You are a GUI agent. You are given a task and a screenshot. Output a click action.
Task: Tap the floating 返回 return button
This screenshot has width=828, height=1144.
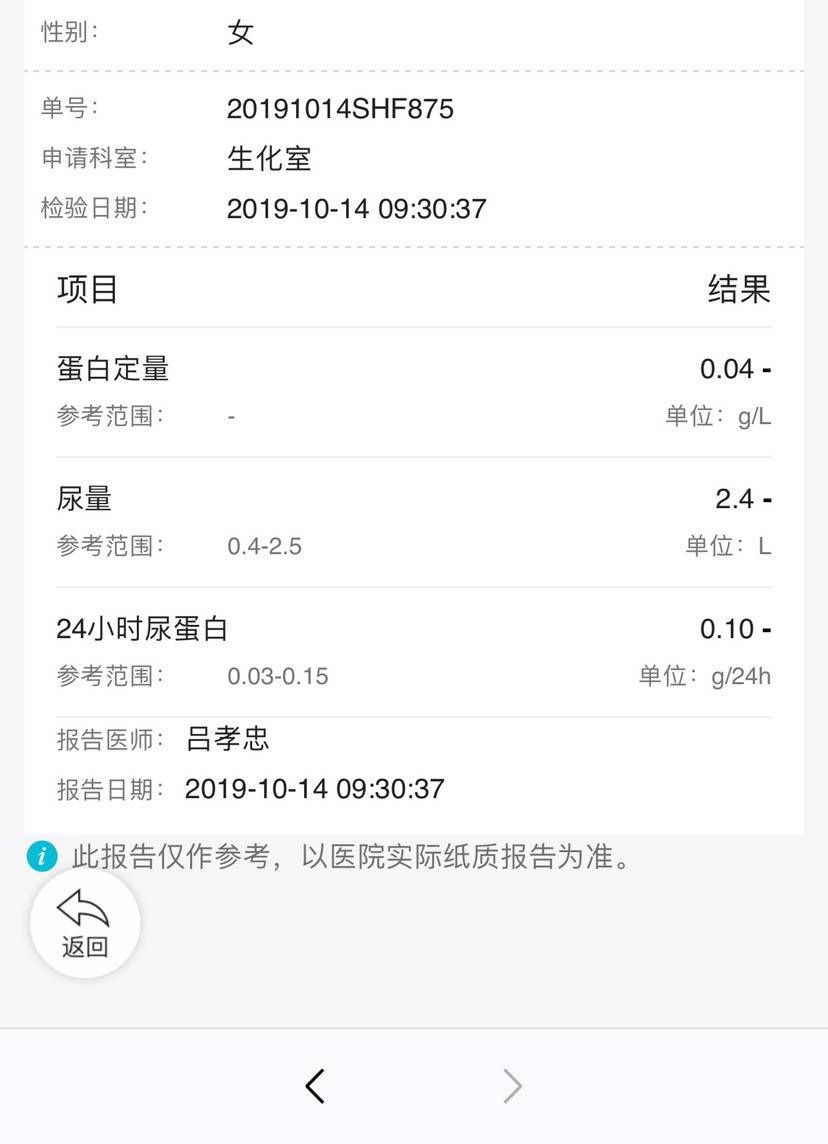coord(85,923)
